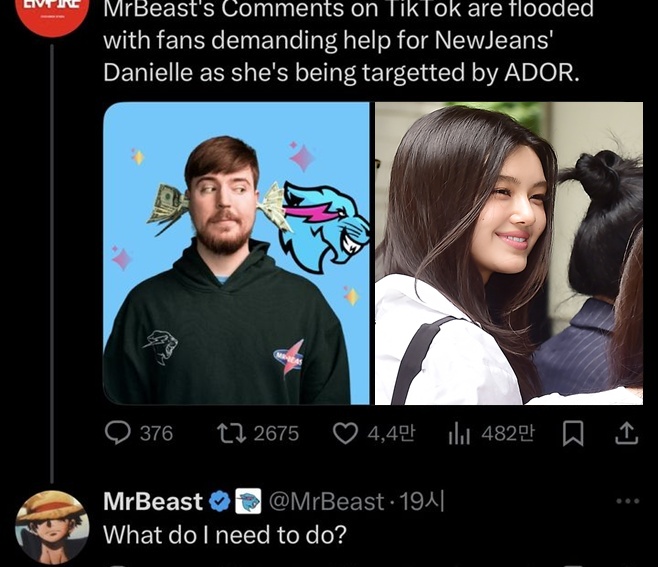Share the tweet via the share icon
The image size is (658, 567).
point(626,433)
